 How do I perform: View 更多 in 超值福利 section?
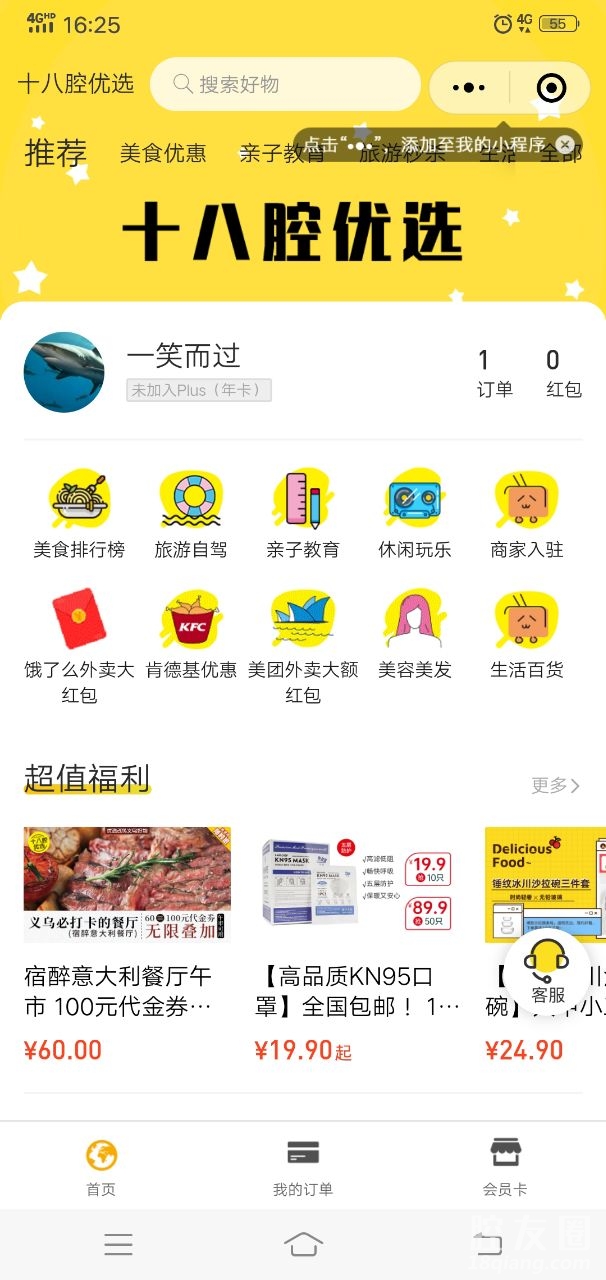pos(555,785)
